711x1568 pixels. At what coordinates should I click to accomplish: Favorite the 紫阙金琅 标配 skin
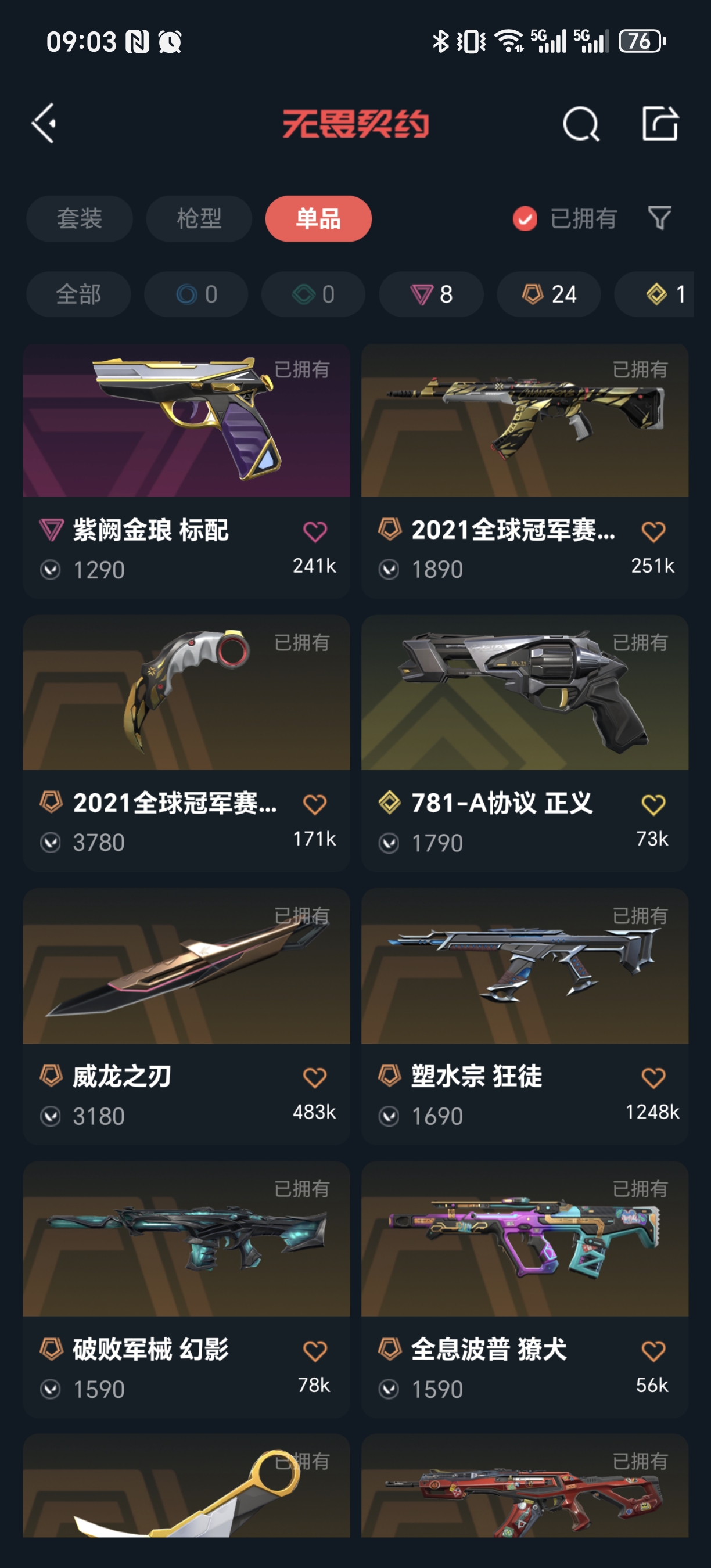pyautogui.click(x=315, y=531)
